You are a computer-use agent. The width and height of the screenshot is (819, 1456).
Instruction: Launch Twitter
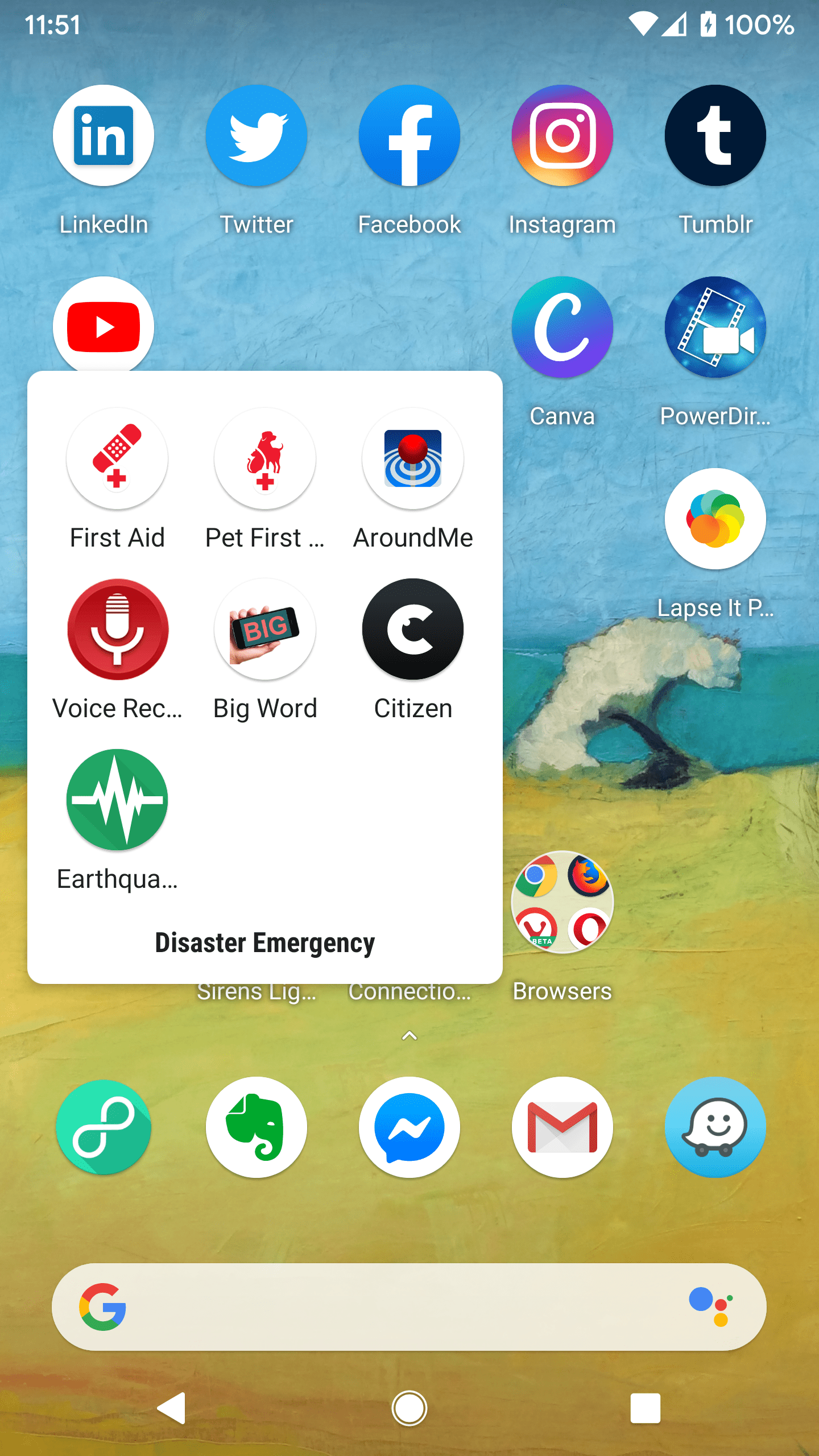pyautogui.click(x=257, y=135)
